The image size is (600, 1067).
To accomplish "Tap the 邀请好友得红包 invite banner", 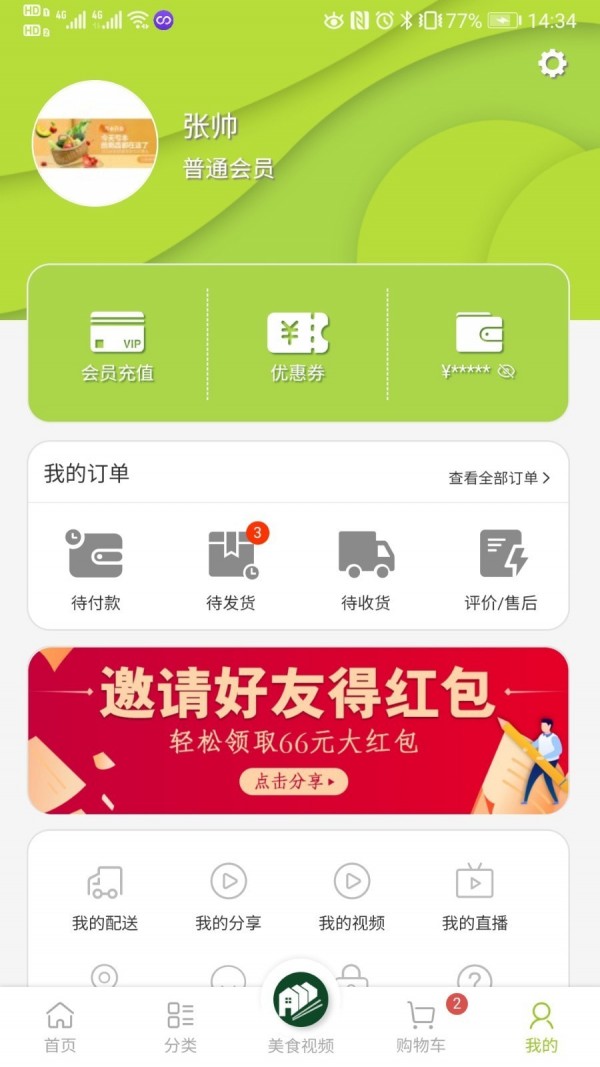I will click(x=298, y=730).
